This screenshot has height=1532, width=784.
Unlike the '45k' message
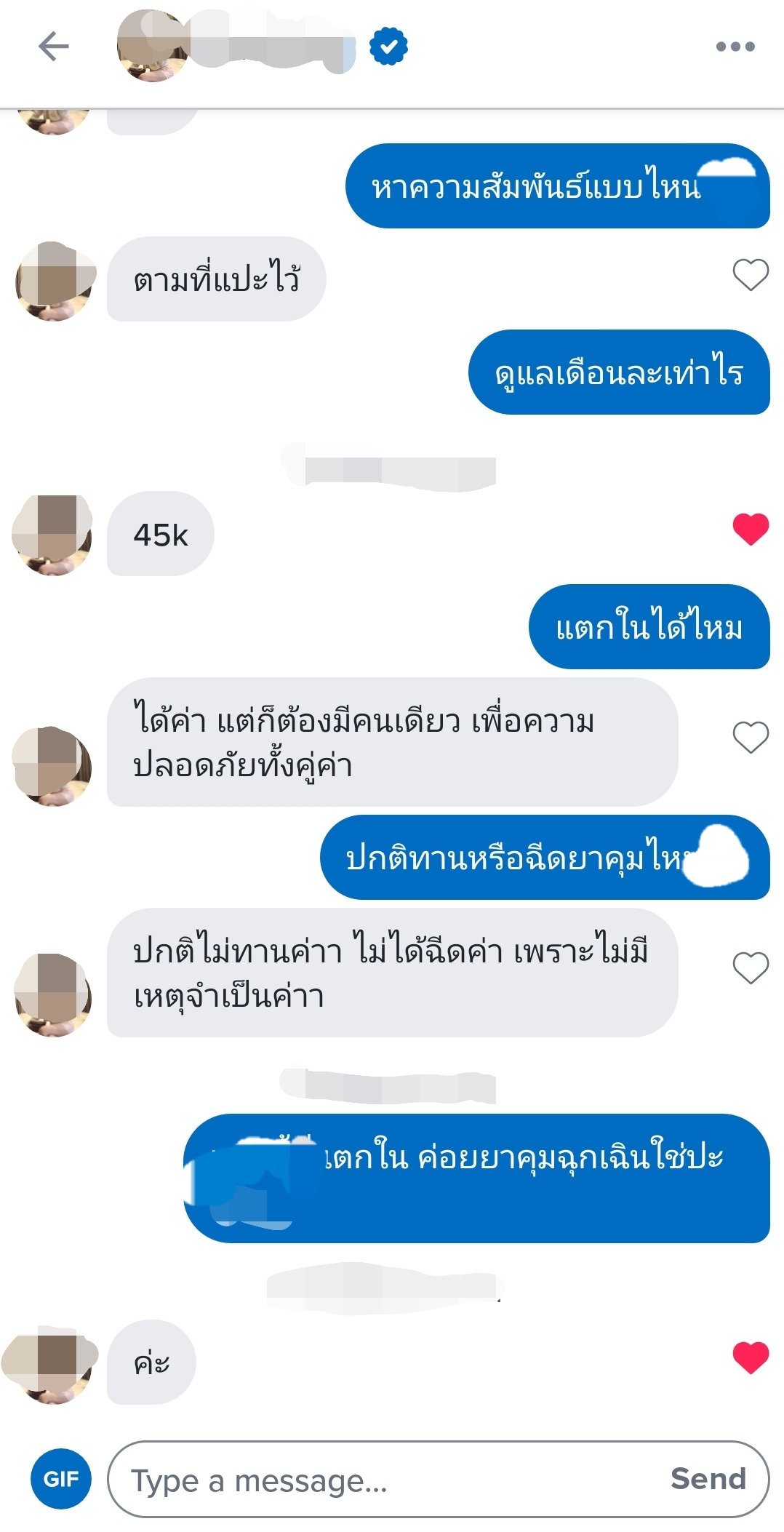751,529
